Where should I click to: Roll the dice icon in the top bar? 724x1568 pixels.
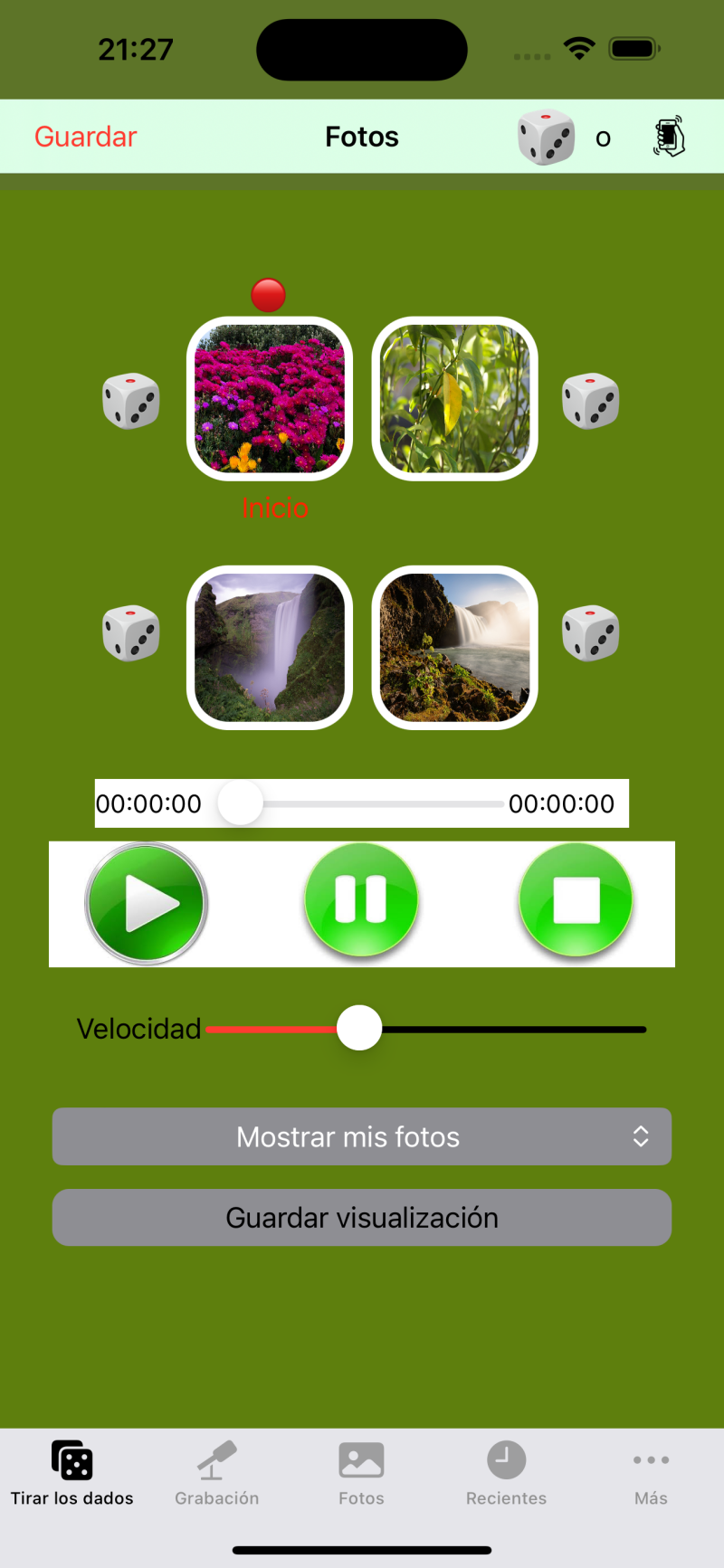pos(546,138)
